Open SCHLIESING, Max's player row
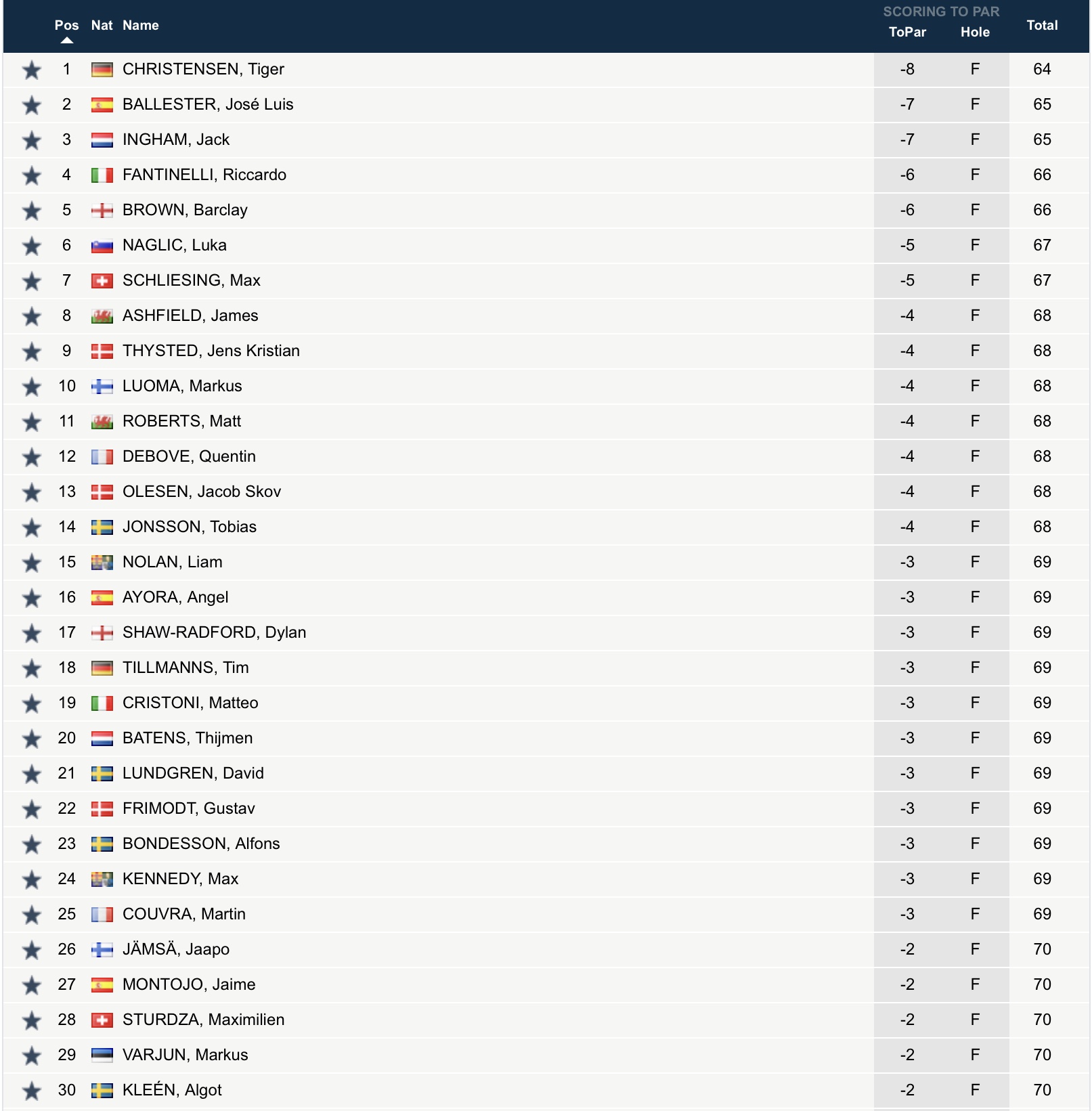This screenshot has width=1092, height=1111. tap(191, 280)
